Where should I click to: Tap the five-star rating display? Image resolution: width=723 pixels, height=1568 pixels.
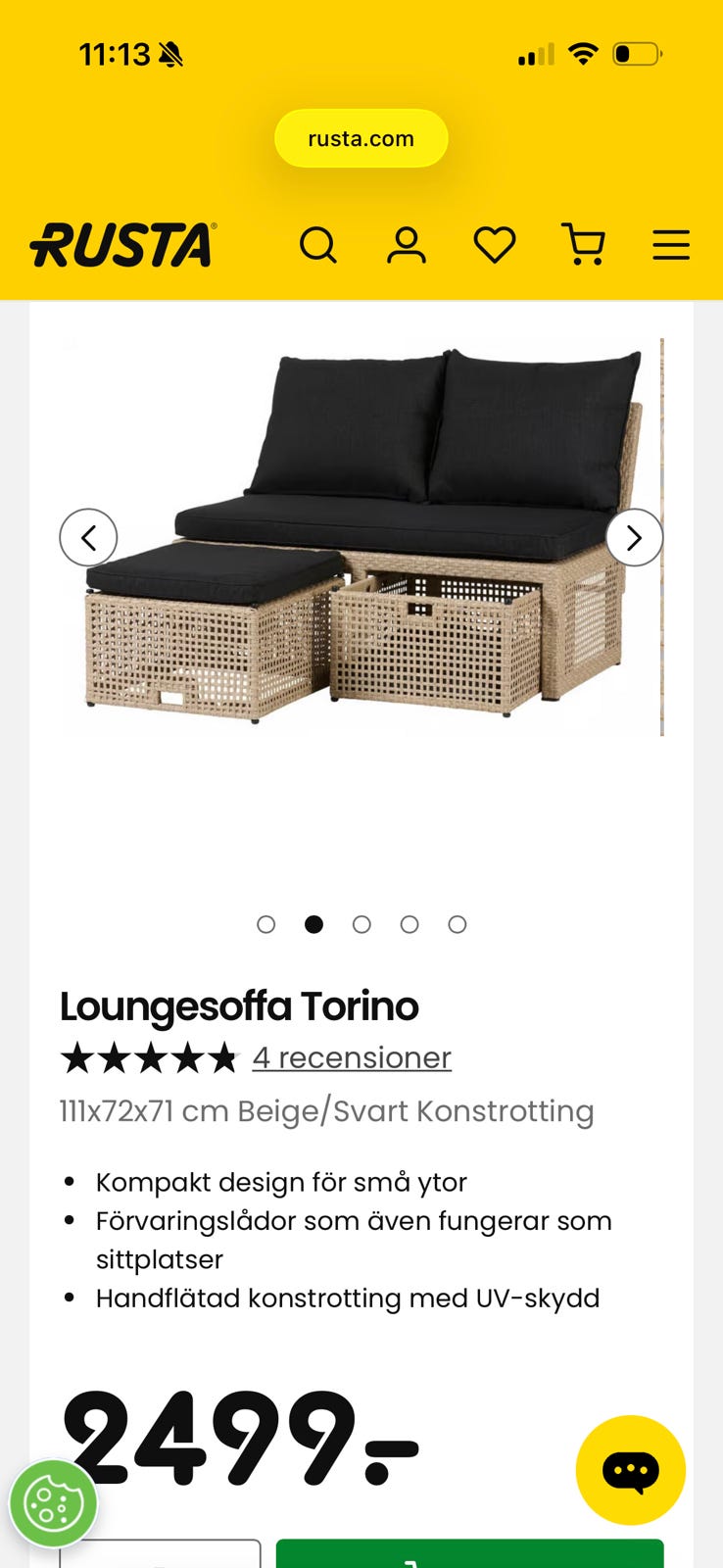click(147, 1057)
